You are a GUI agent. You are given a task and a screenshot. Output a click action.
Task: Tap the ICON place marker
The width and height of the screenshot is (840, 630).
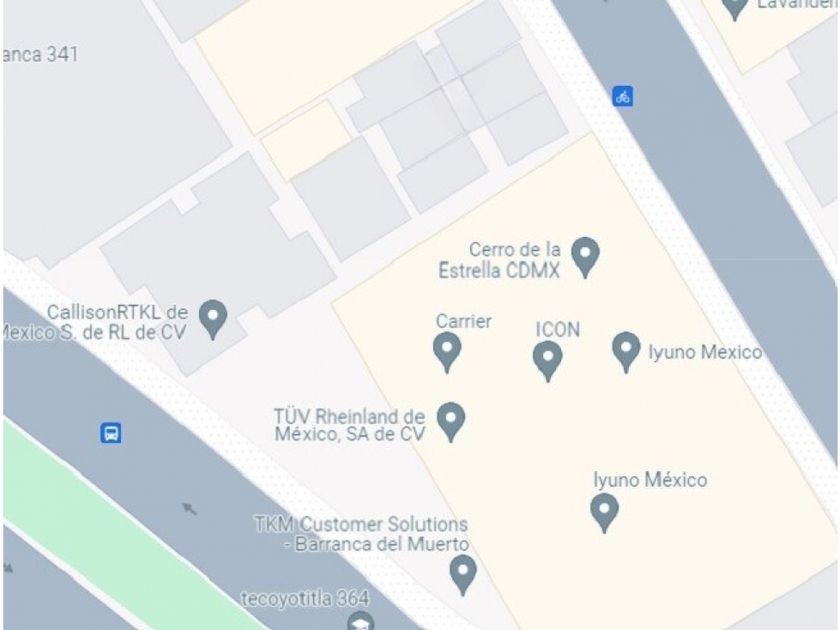click(x=548, y=362)
